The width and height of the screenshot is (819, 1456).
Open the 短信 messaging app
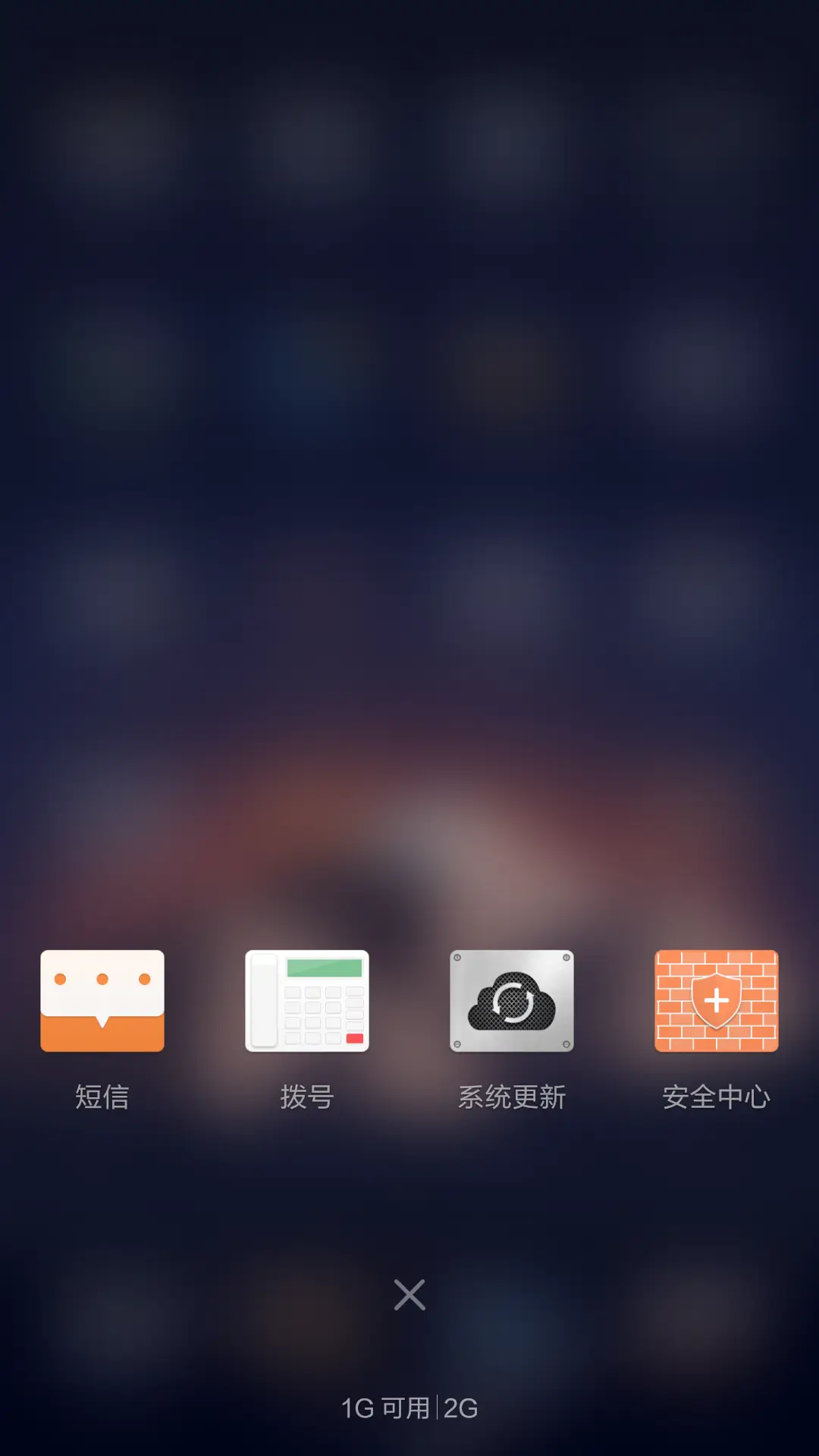(102, 1001)
